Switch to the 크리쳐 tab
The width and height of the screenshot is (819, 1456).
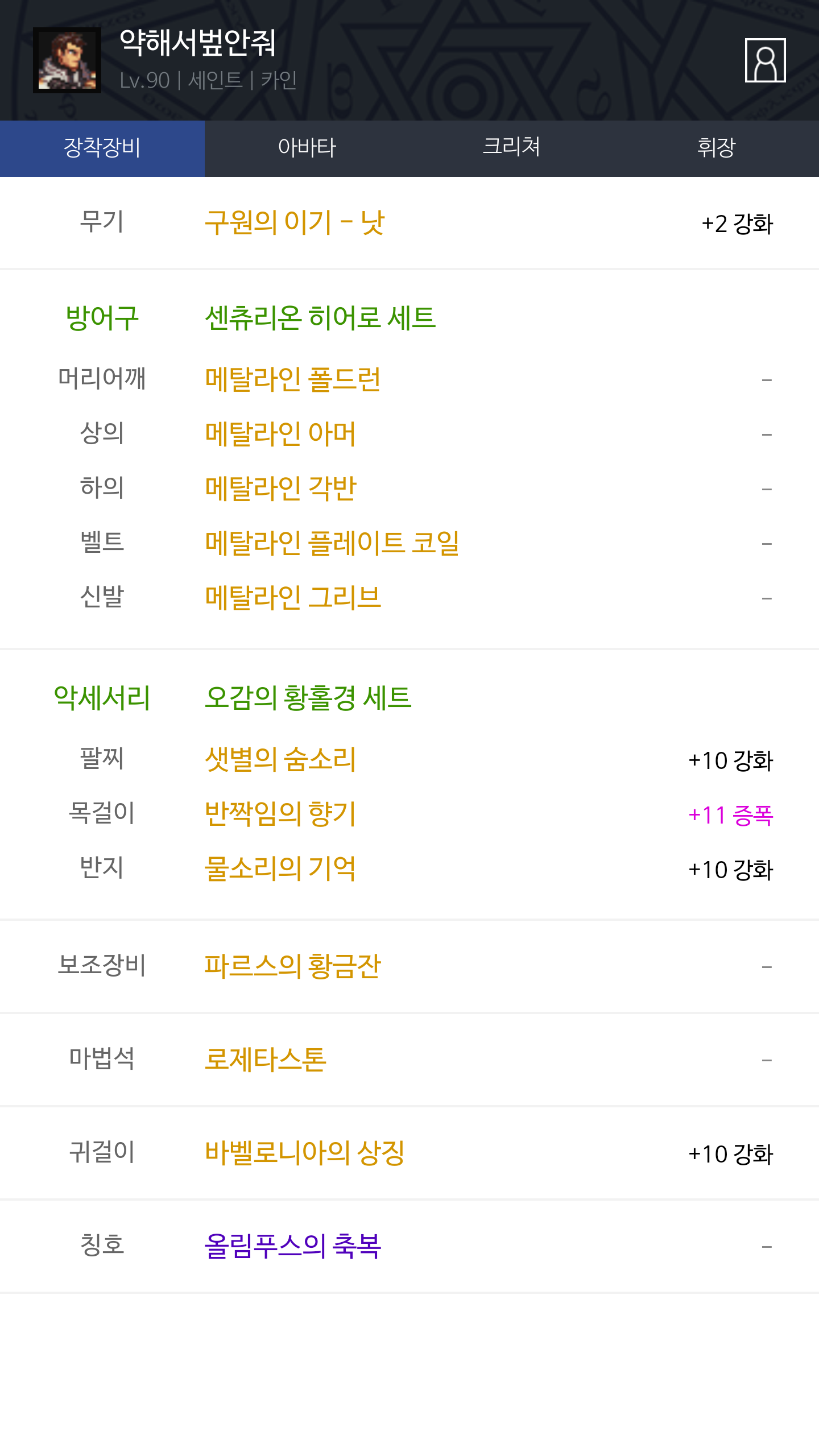(512, 148)
